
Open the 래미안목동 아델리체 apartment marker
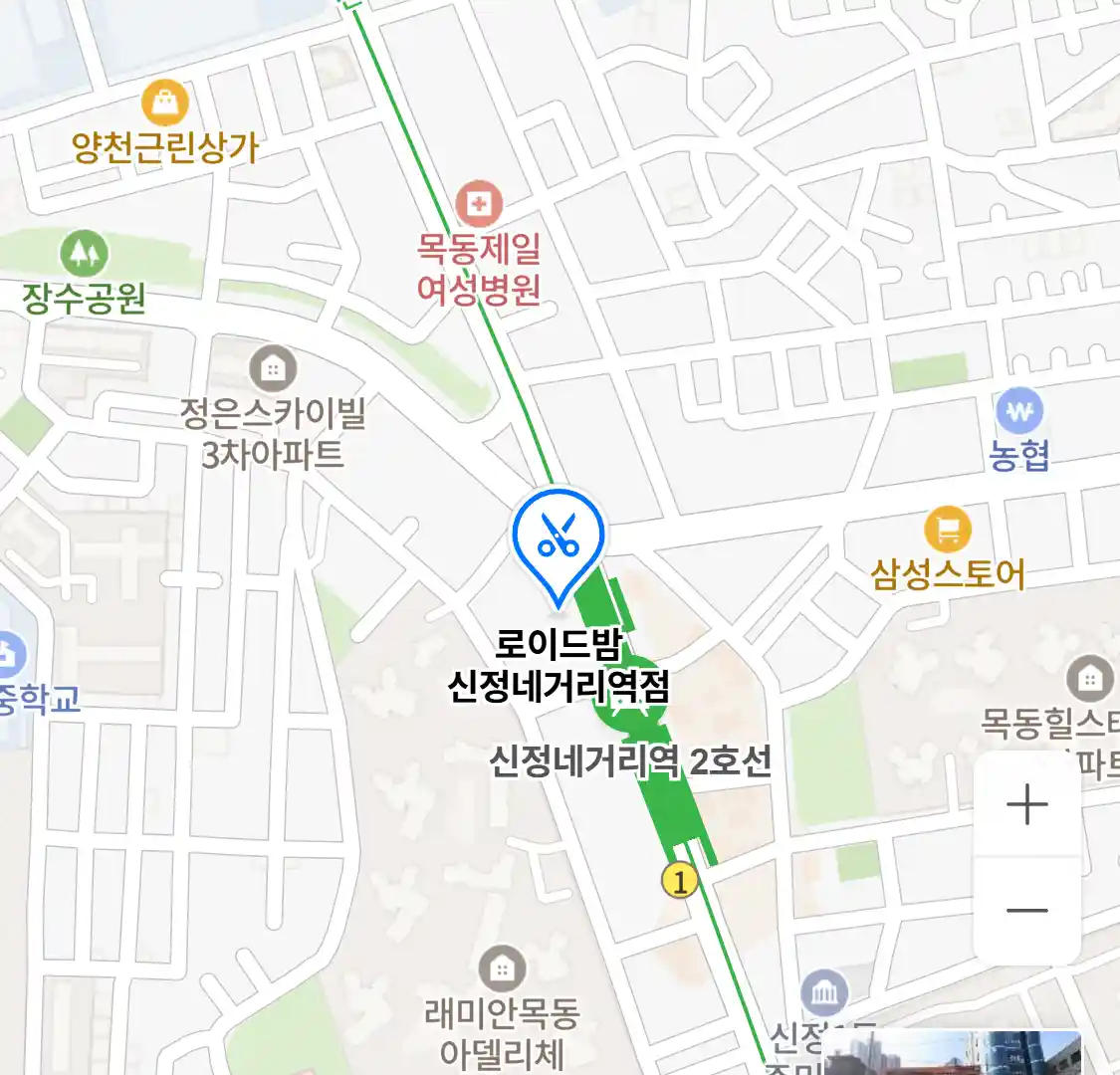tap(502, 968)
